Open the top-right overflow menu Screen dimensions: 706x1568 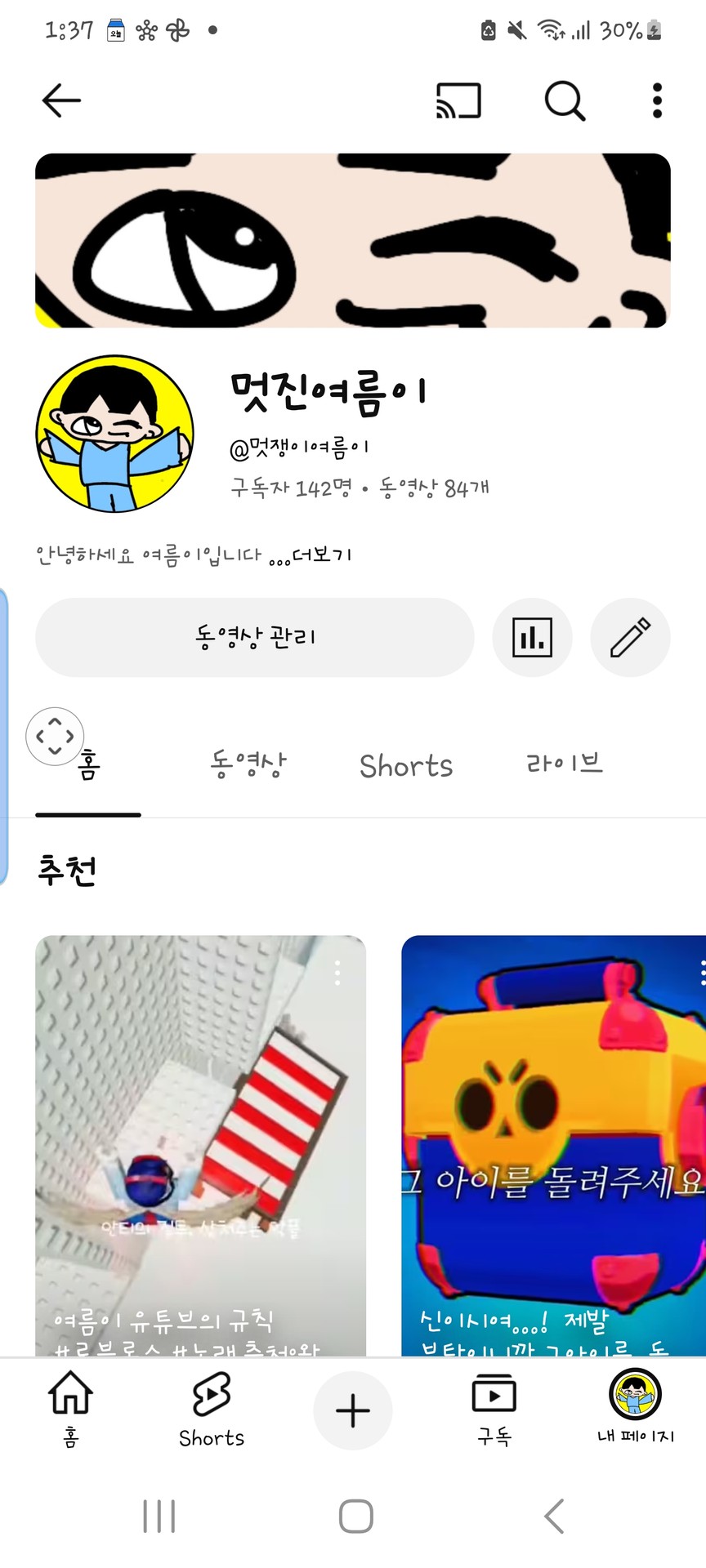tap(656, 100)
